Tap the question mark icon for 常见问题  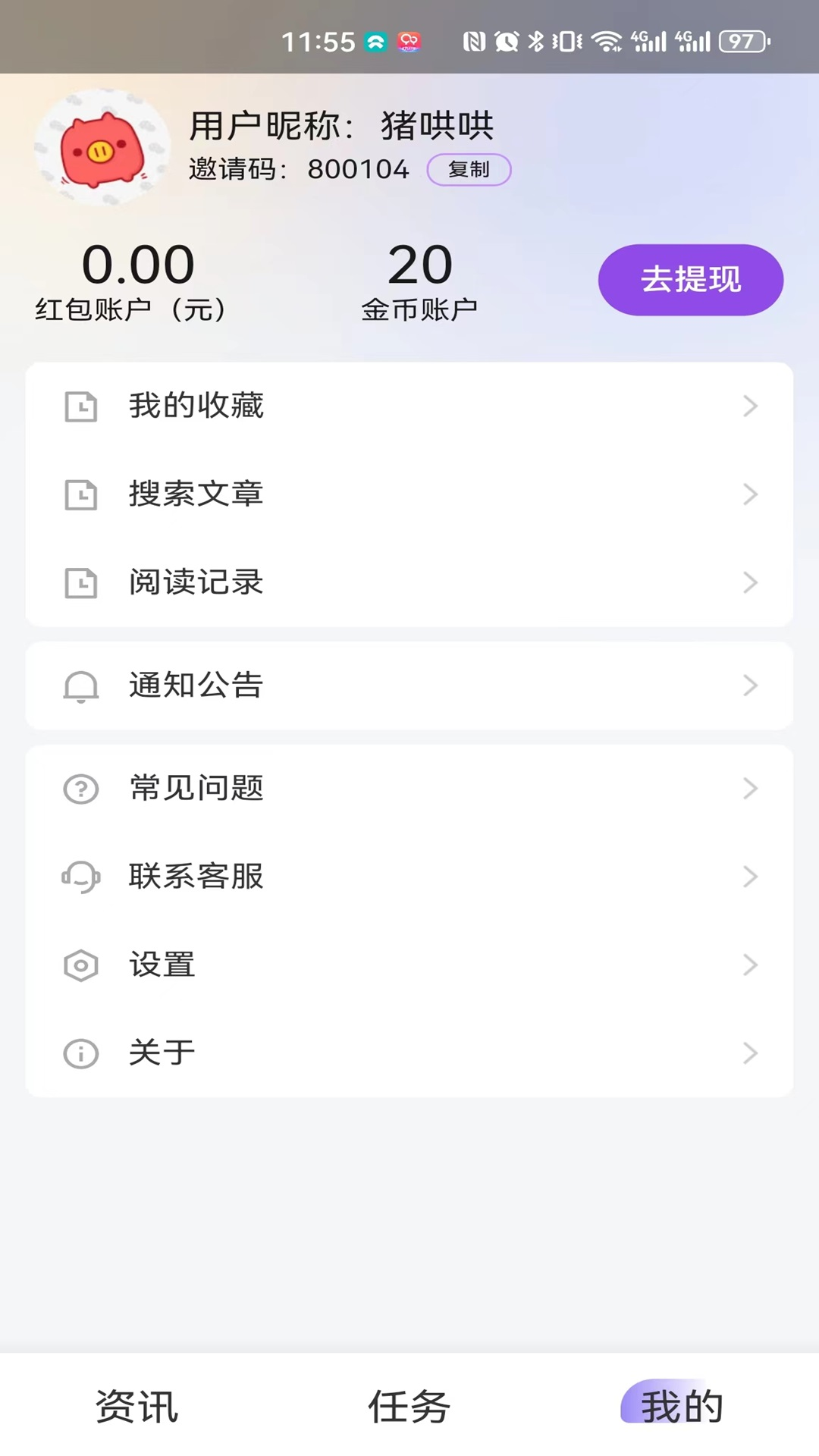coord(81,789)
